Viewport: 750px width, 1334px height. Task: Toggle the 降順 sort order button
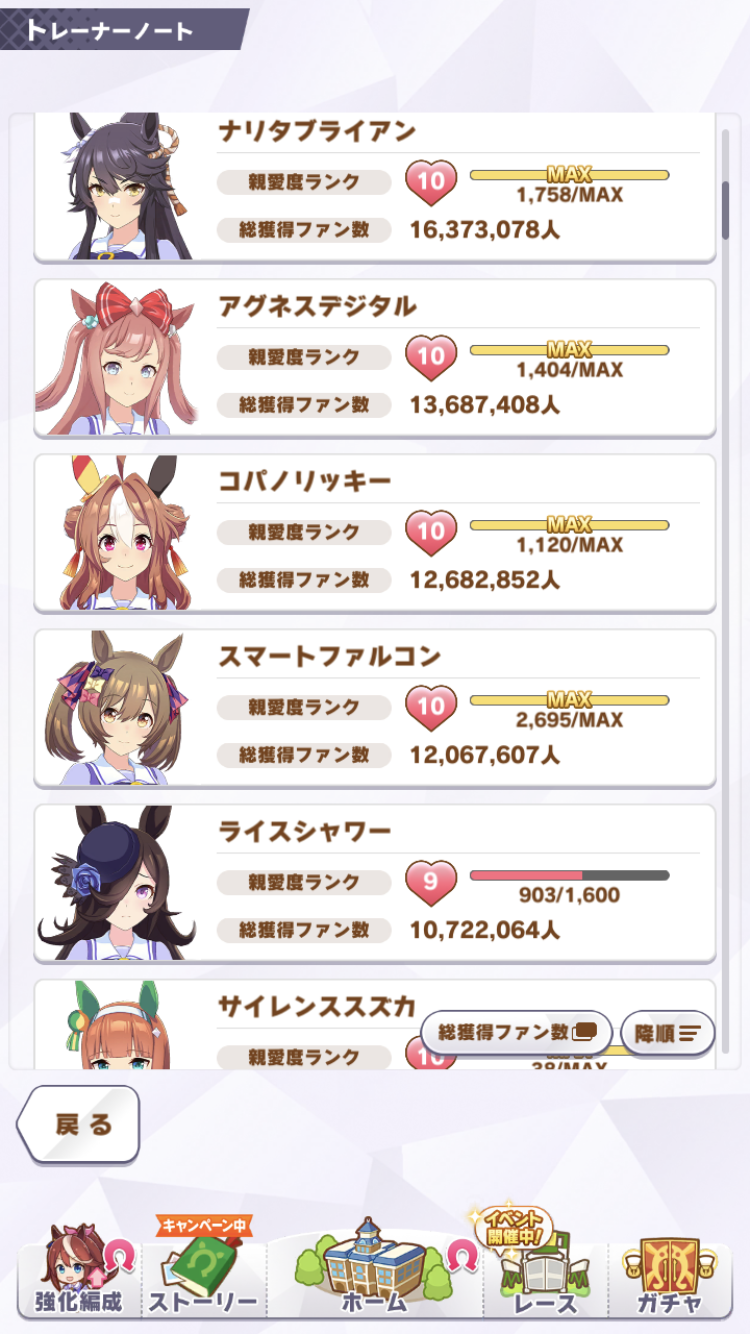click(x=667, y=1033)
